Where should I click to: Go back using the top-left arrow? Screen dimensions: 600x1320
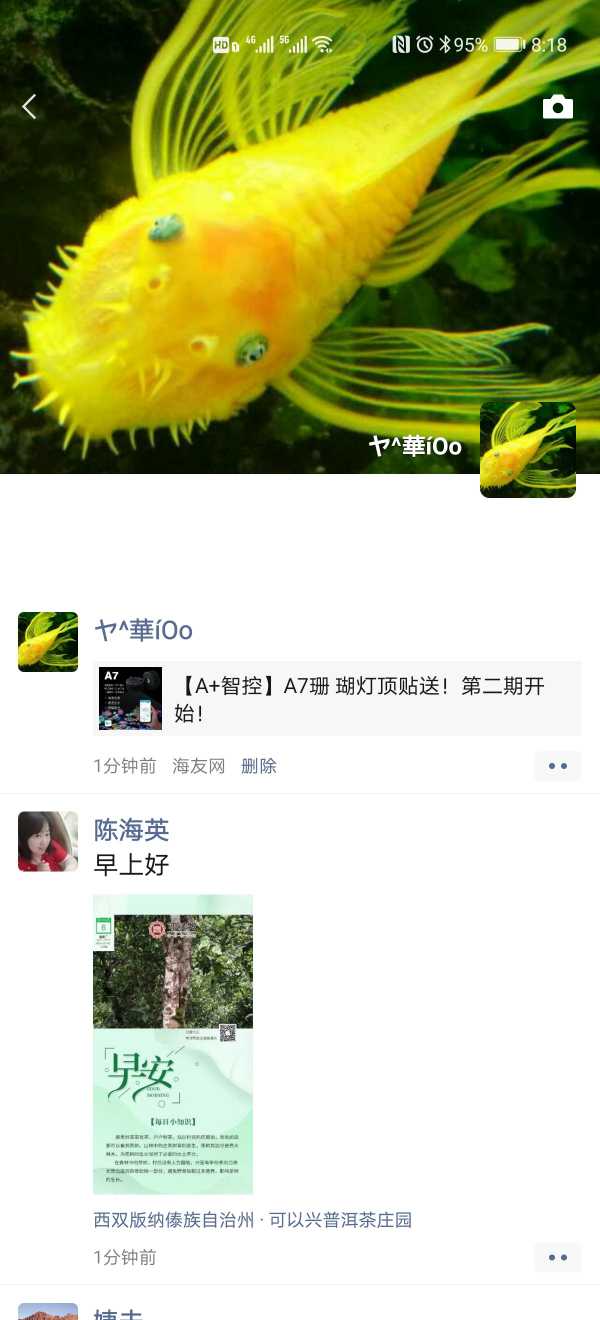pos(30,107)
